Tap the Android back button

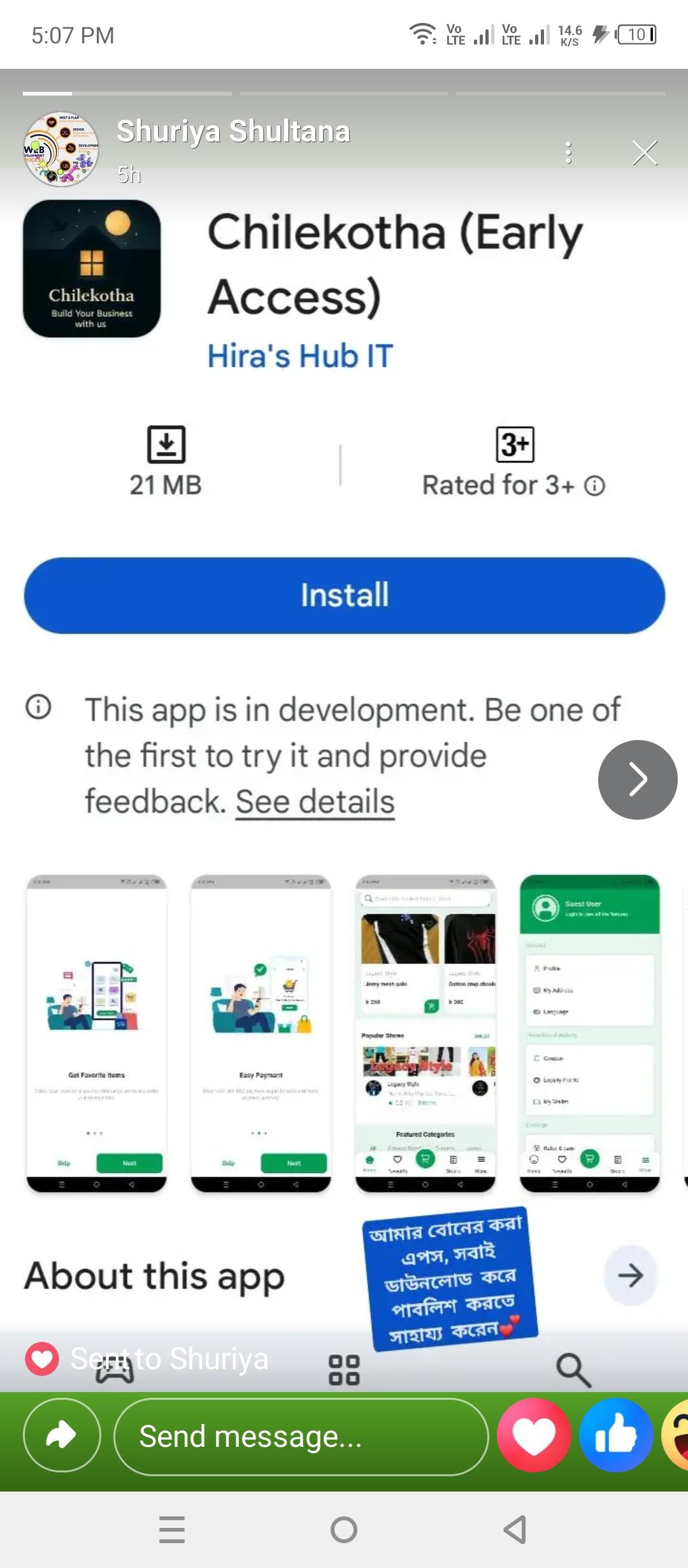515,1530
